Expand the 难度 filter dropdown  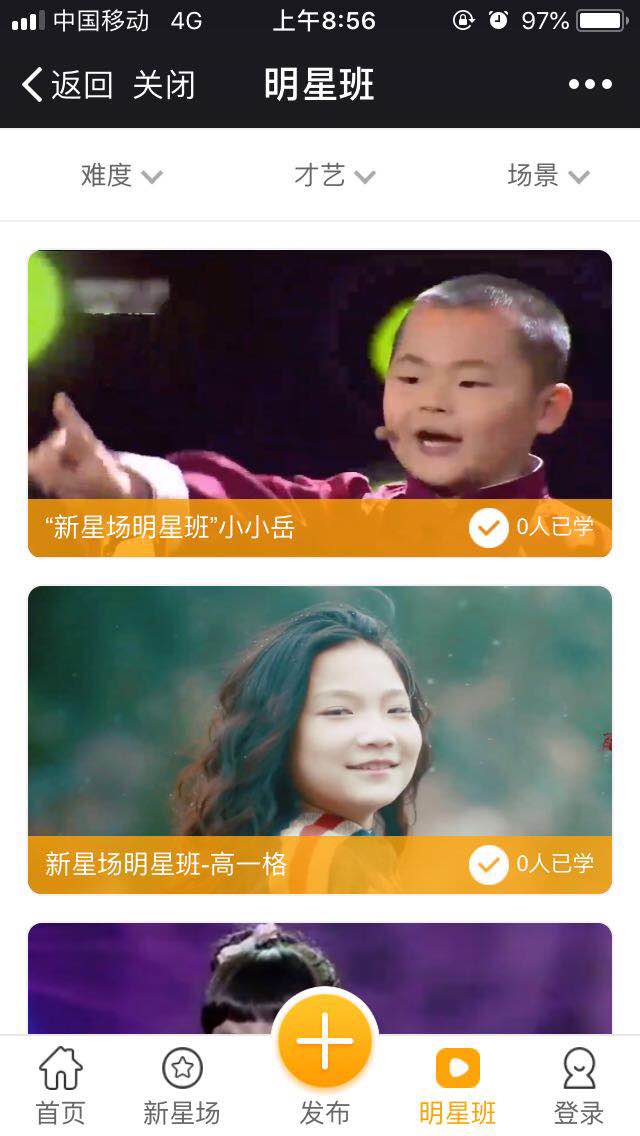coord(121,176)
